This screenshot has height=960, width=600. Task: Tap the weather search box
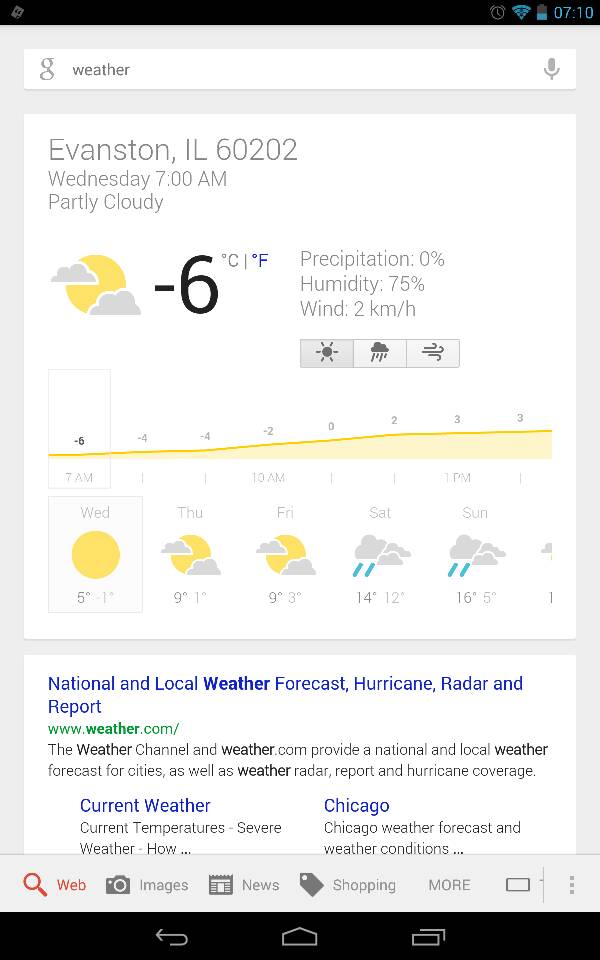click(290, 70)
